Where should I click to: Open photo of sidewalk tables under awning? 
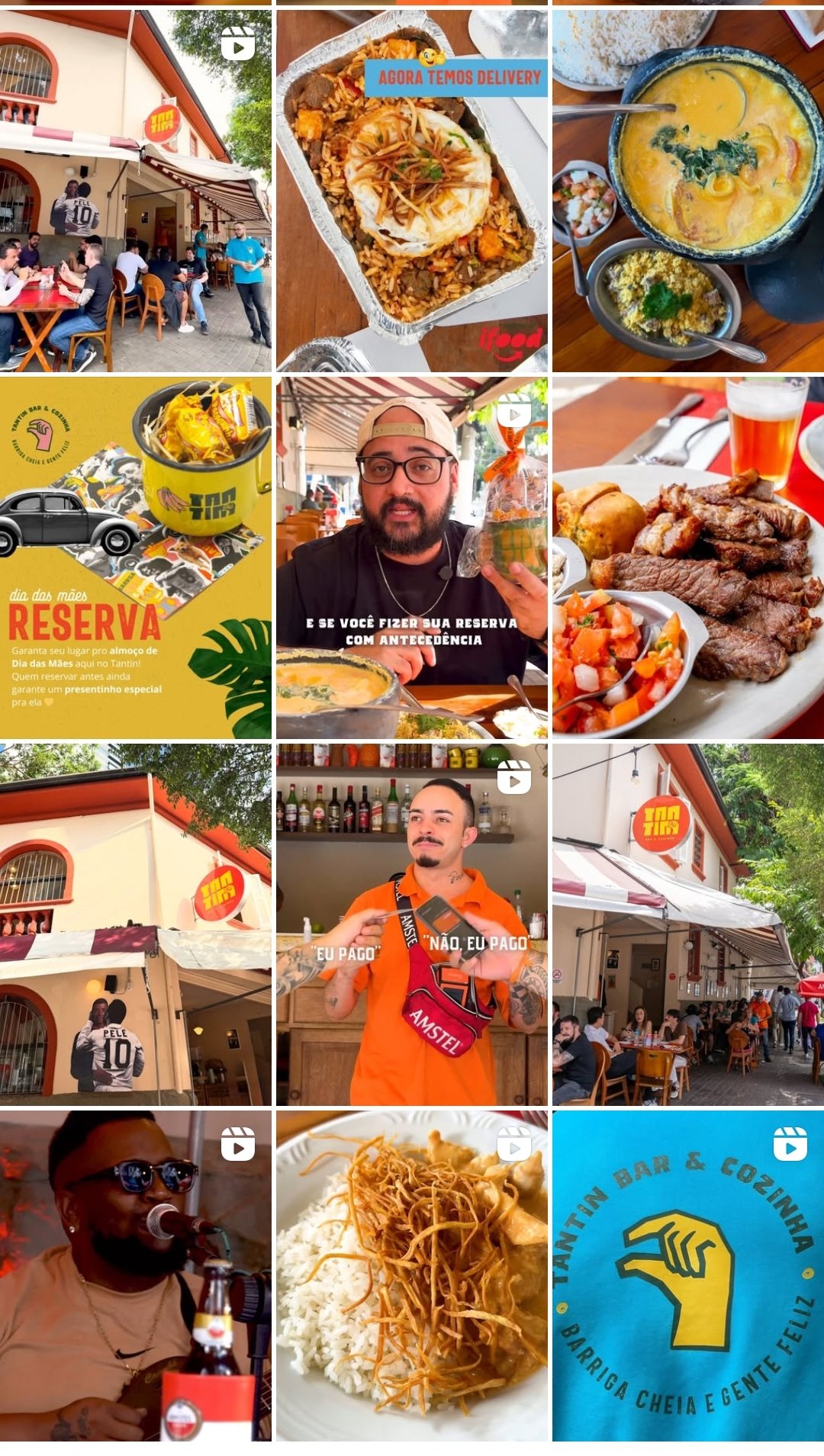click(x=688, y=924)
